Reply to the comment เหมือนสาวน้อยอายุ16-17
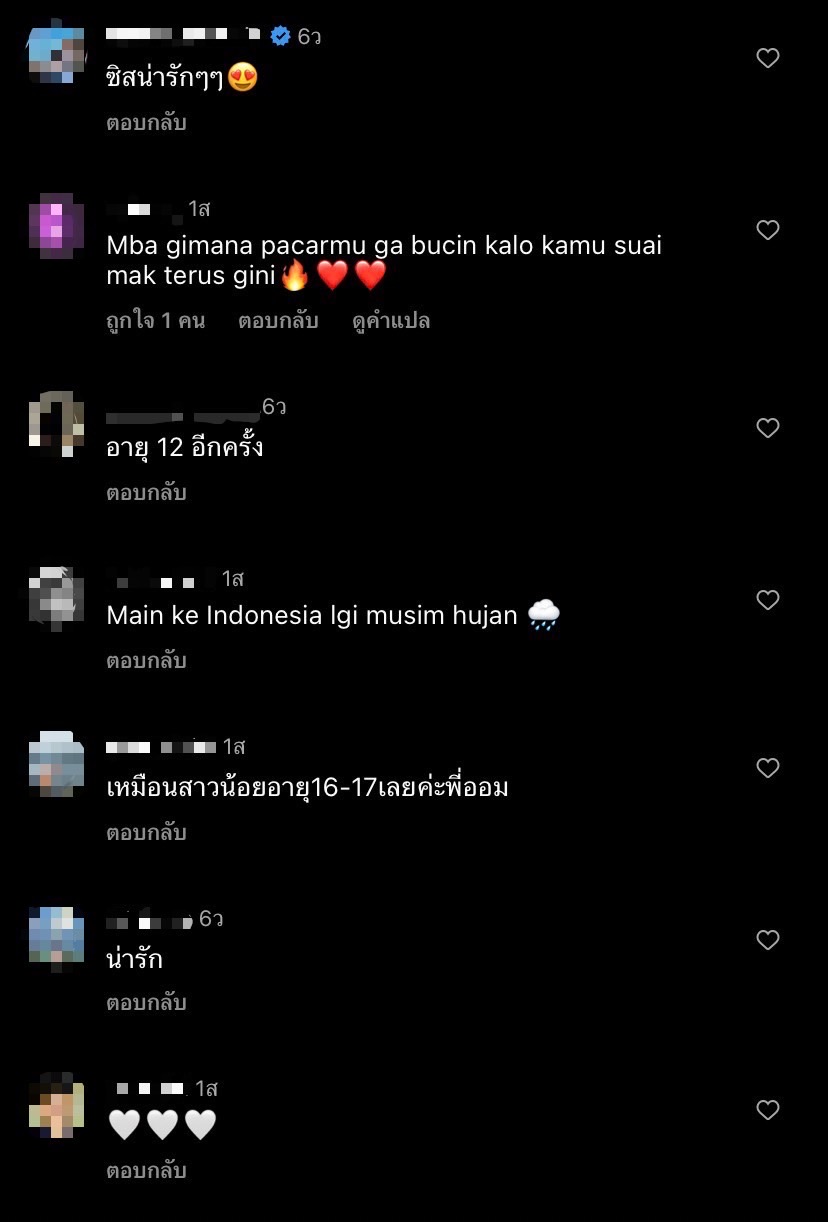The height and width of the screenshot is (1222, 828). (x=146, y=833)
